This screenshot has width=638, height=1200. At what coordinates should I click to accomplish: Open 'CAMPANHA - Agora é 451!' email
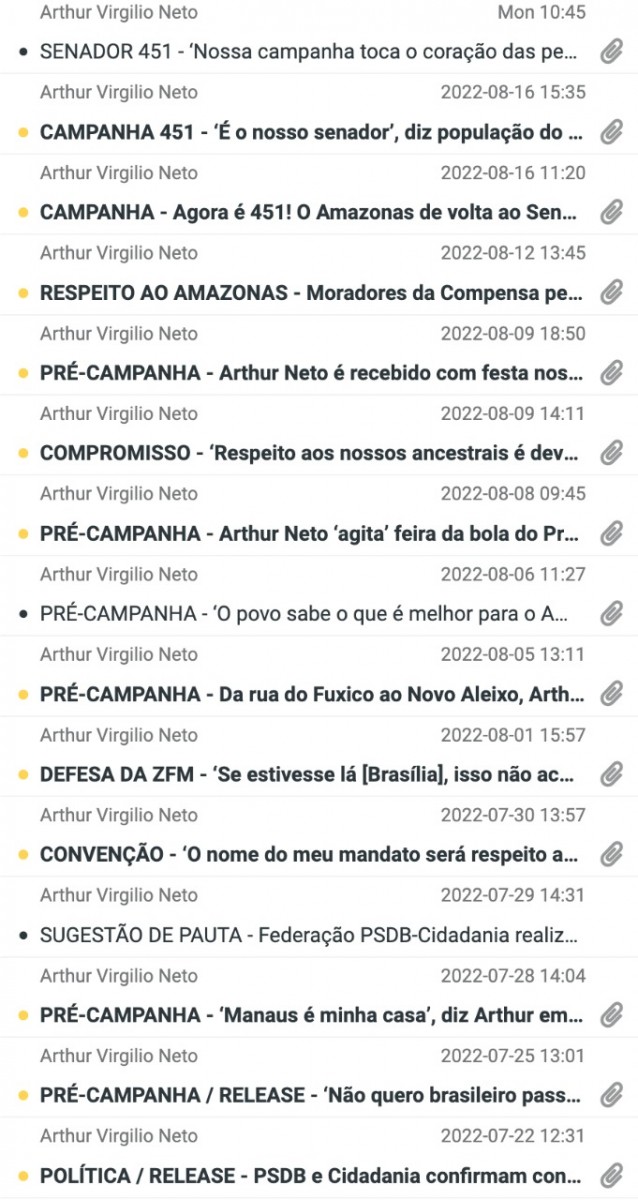[x=311, y=212]
